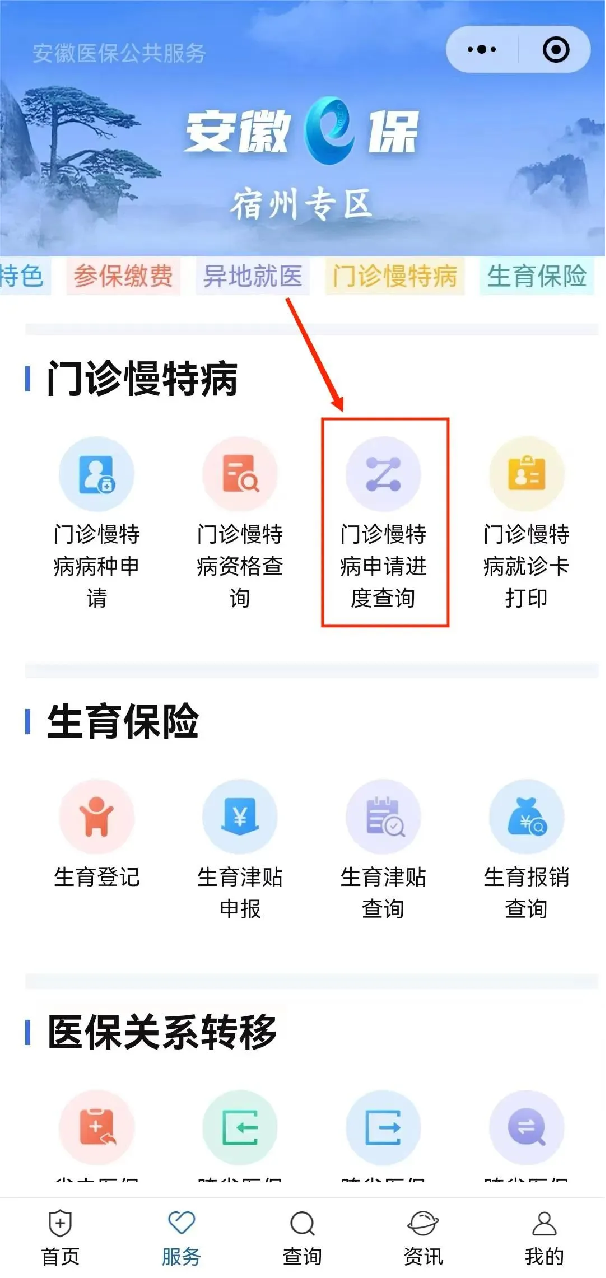Open 门诊慢特病资格查询

pos(240,522)
